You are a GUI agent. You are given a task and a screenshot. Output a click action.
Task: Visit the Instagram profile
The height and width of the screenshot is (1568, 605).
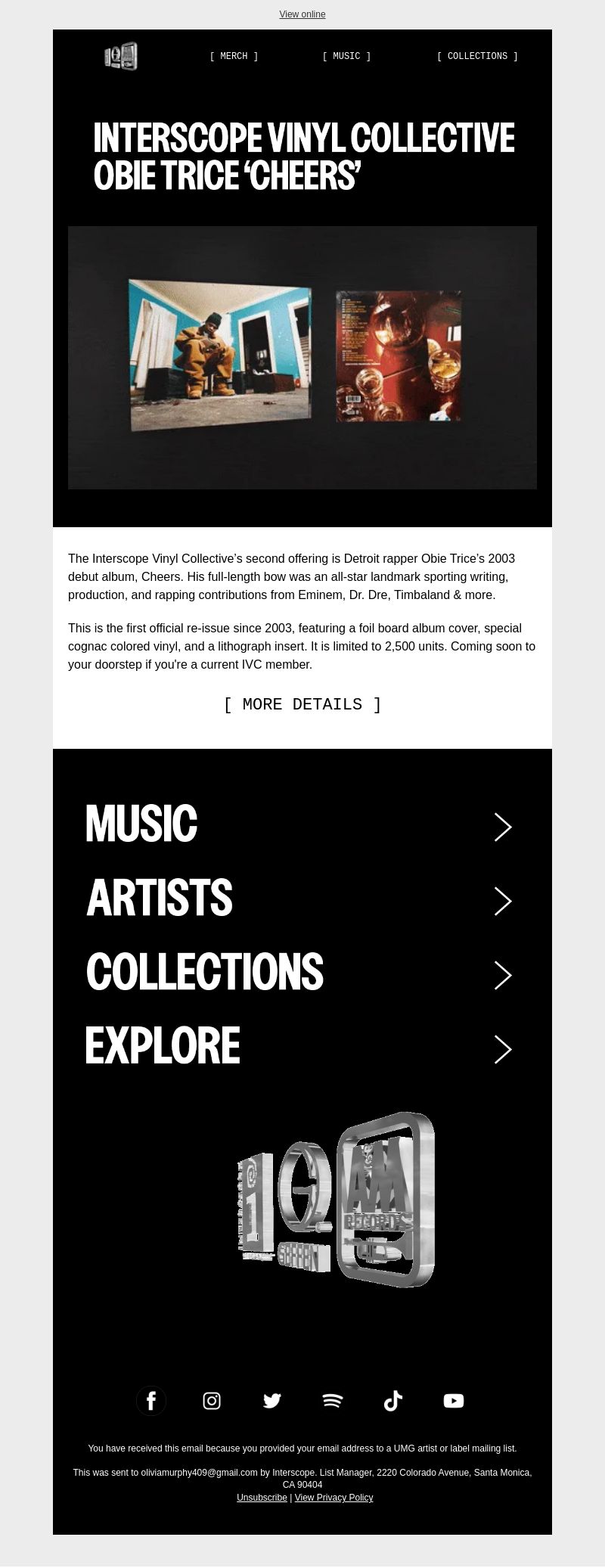coord(212,1401)
